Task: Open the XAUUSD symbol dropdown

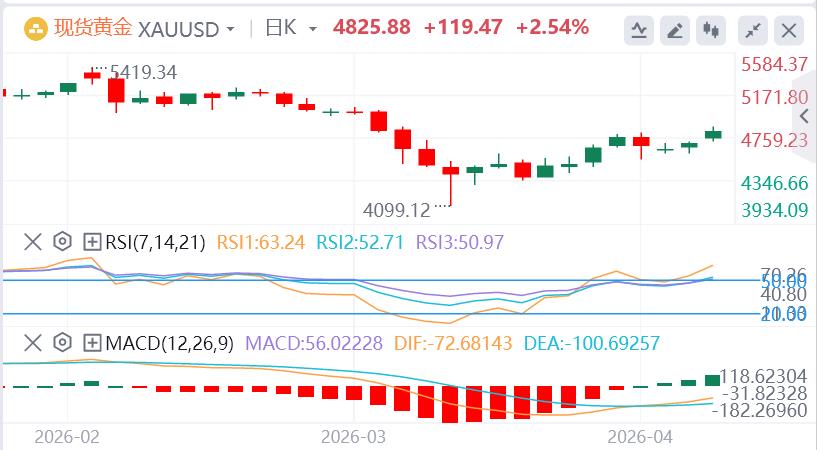Action: click(x=232, y=29)
